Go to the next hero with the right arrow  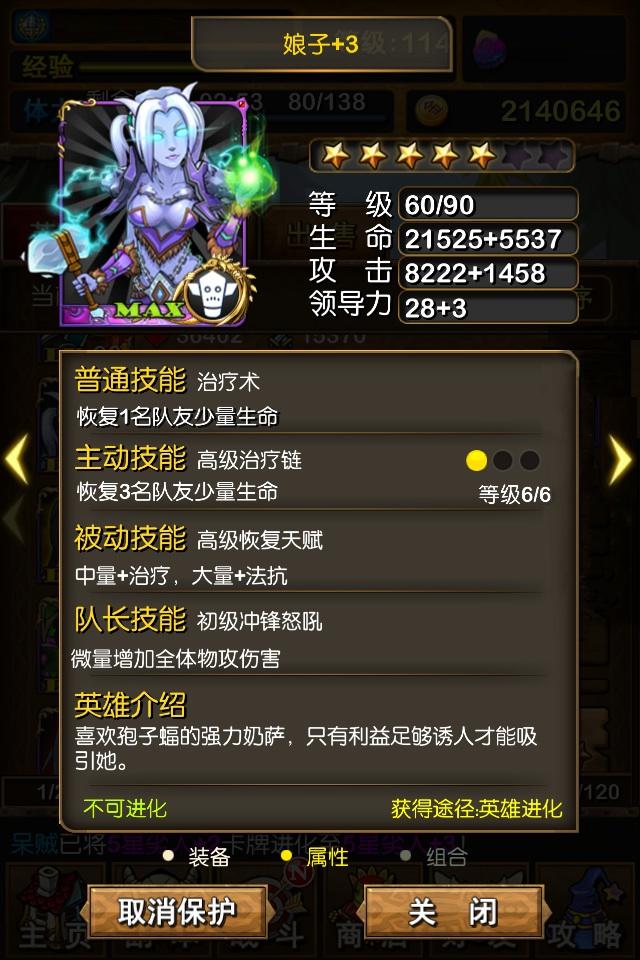click(621, 459)
